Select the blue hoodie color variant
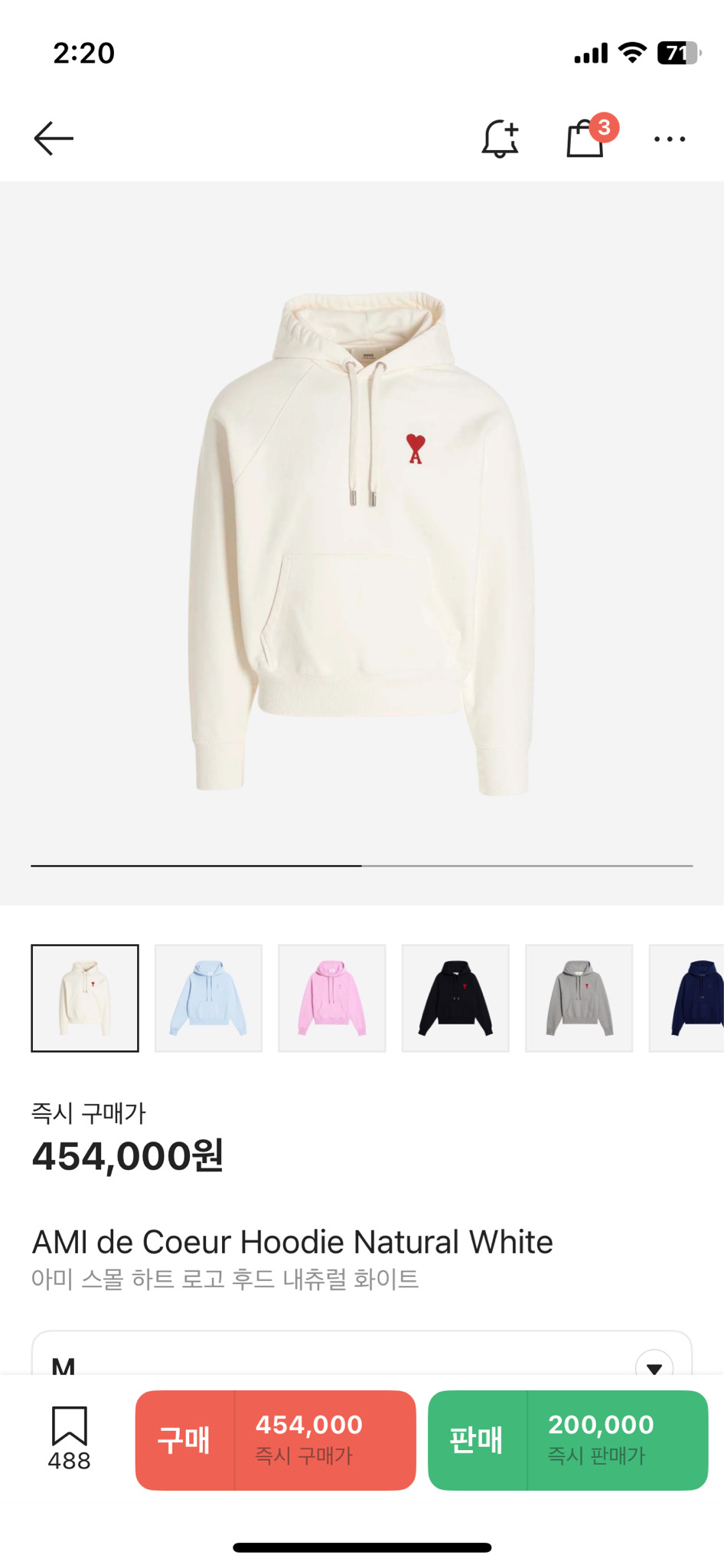The width and height of the screenshot is (724, 1568). pyautogui.click(x=208, y=998)
